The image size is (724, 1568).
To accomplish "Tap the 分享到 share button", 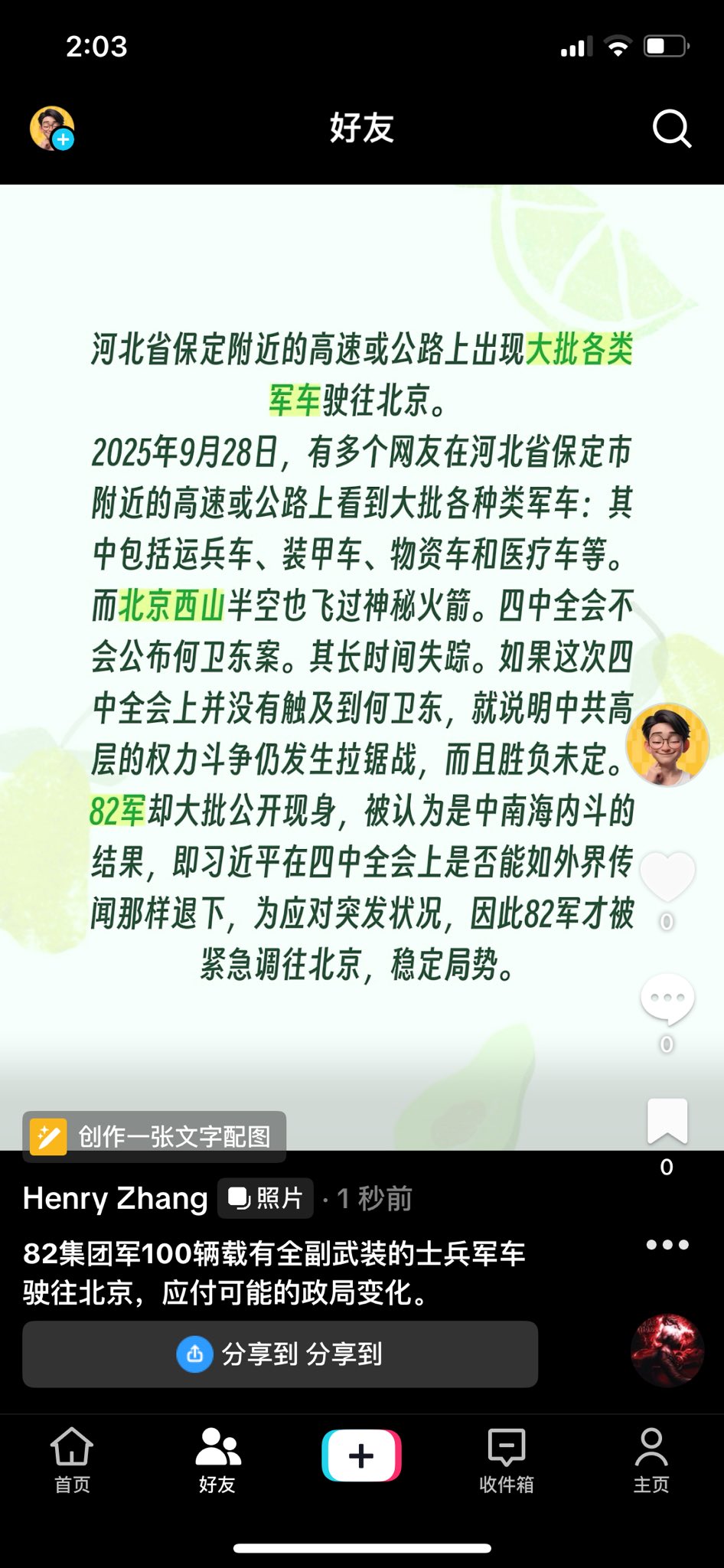I will [280, 1354].
